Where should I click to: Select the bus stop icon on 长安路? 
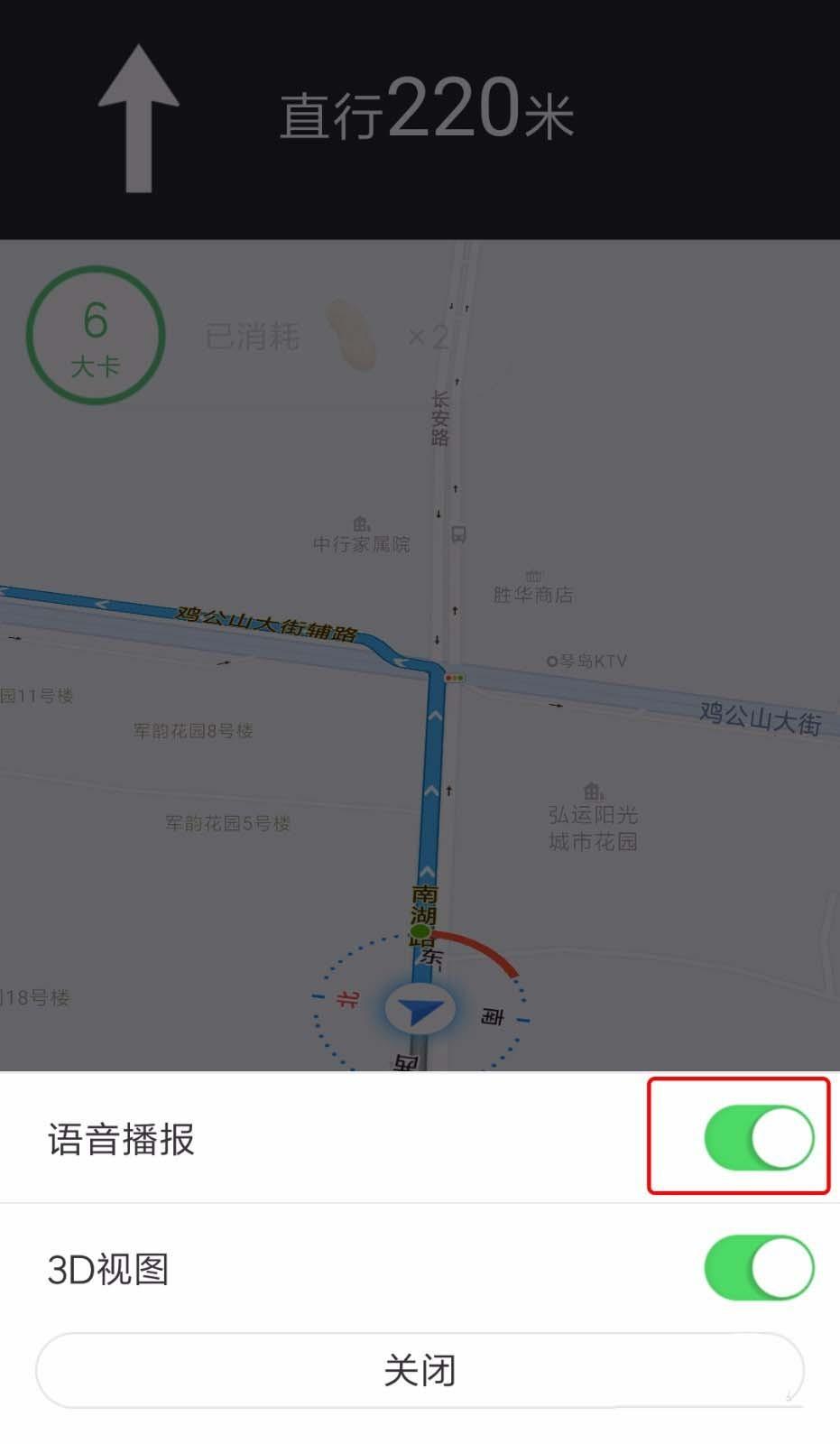(457, 532)
